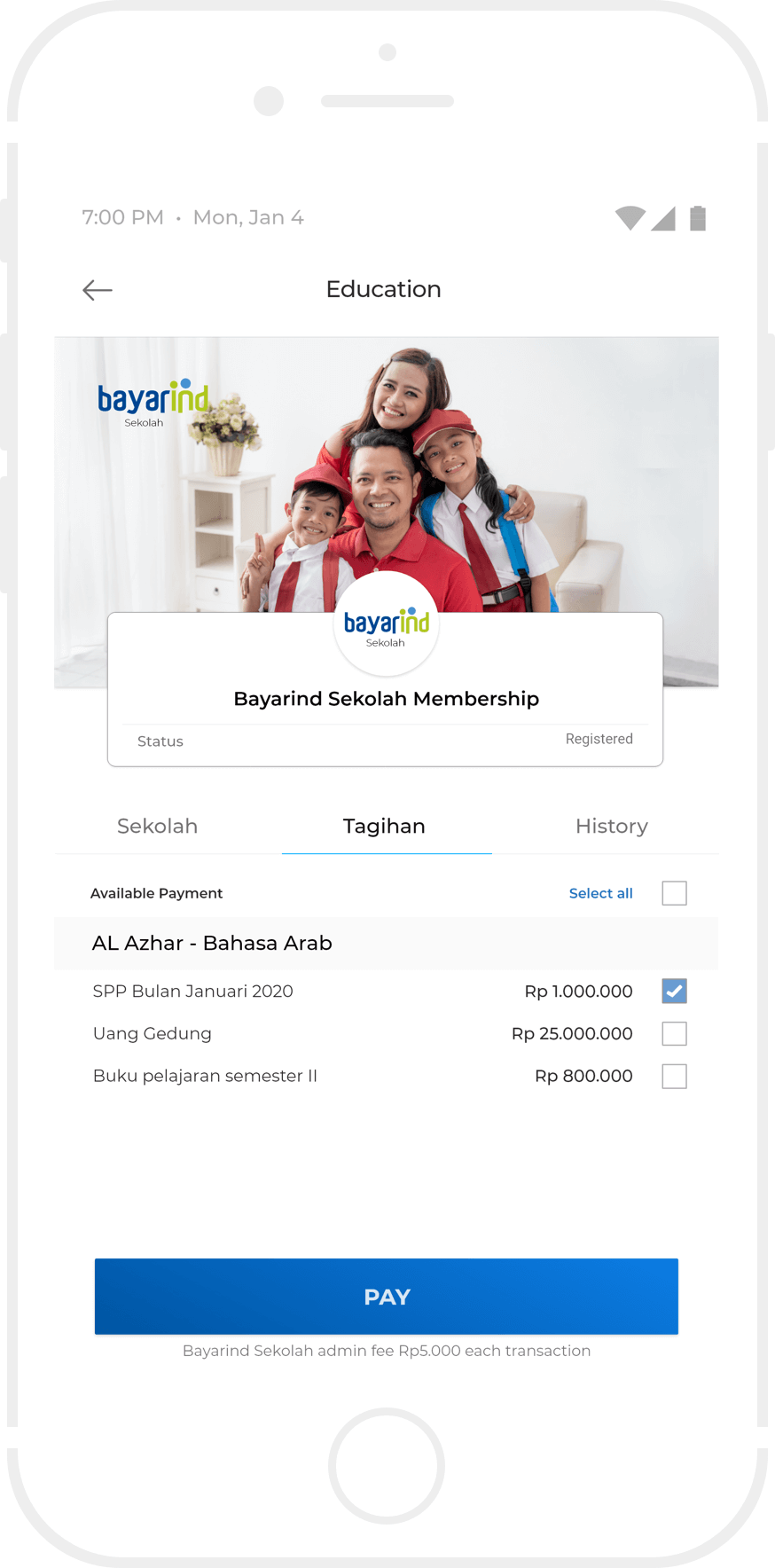Tap the Select all link
The width and height of the screenshot is (775, 1568).
click(600, 893)
